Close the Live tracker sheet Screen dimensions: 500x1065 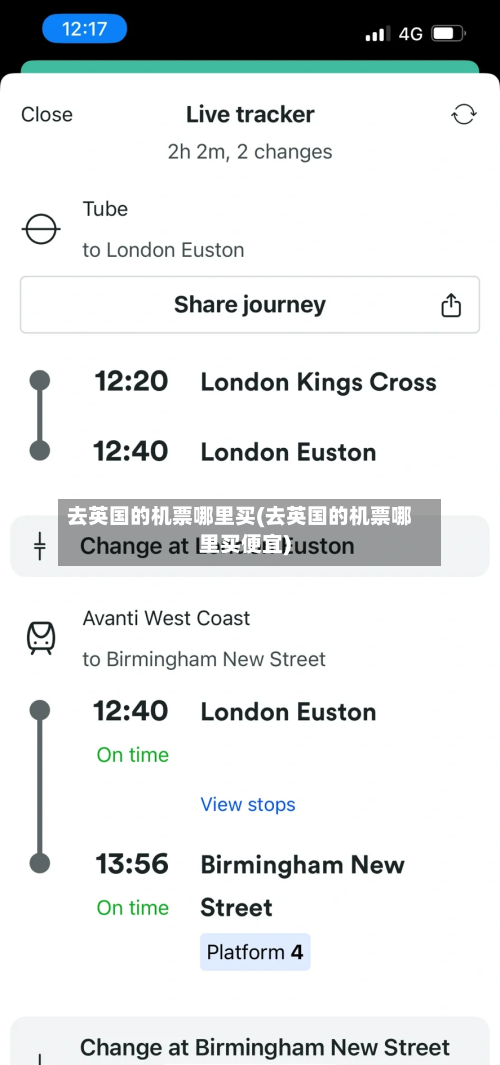point(47,114)
